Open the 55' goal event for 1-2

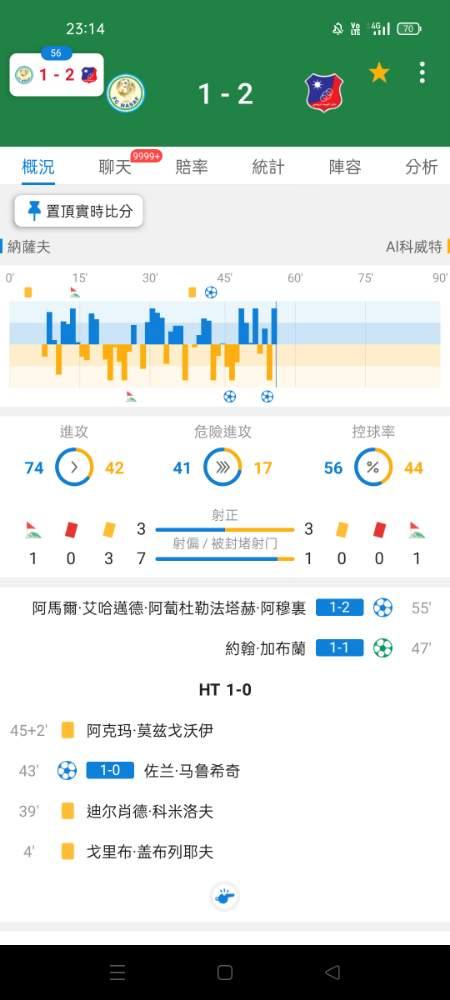(232, 608)
